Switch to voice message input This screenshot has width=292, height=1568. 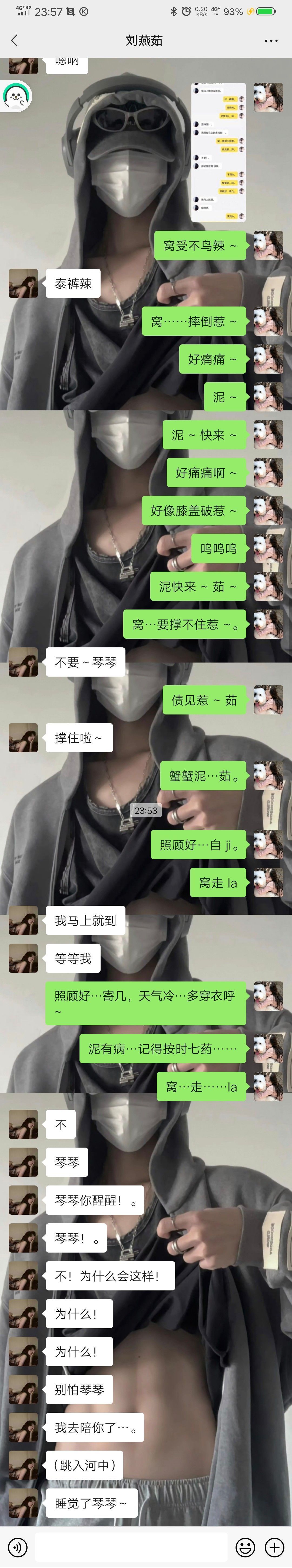tap(18, 1546)
